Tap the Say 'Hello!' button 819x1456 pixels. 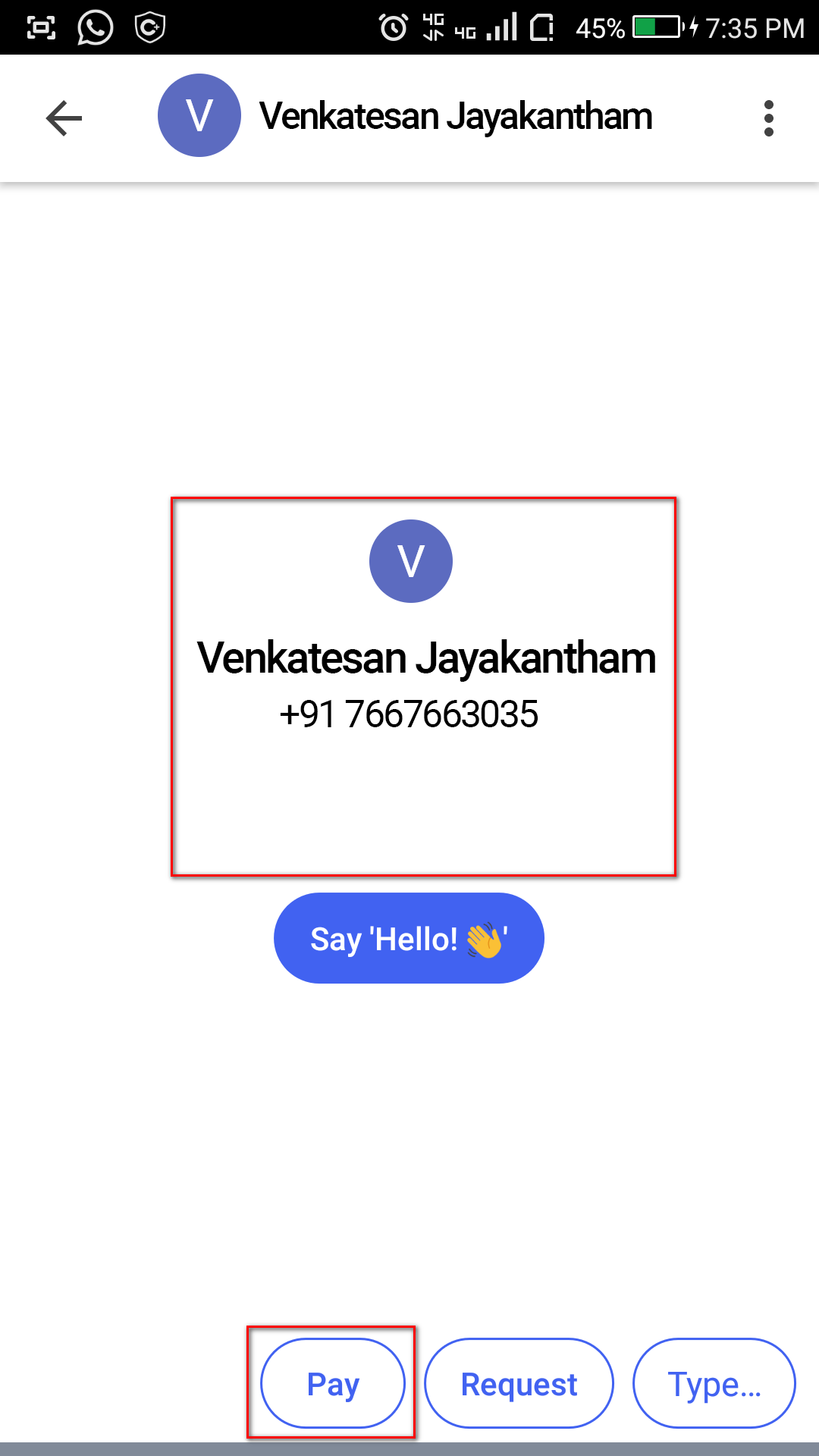pyautogui.click(x=409, y=938)
